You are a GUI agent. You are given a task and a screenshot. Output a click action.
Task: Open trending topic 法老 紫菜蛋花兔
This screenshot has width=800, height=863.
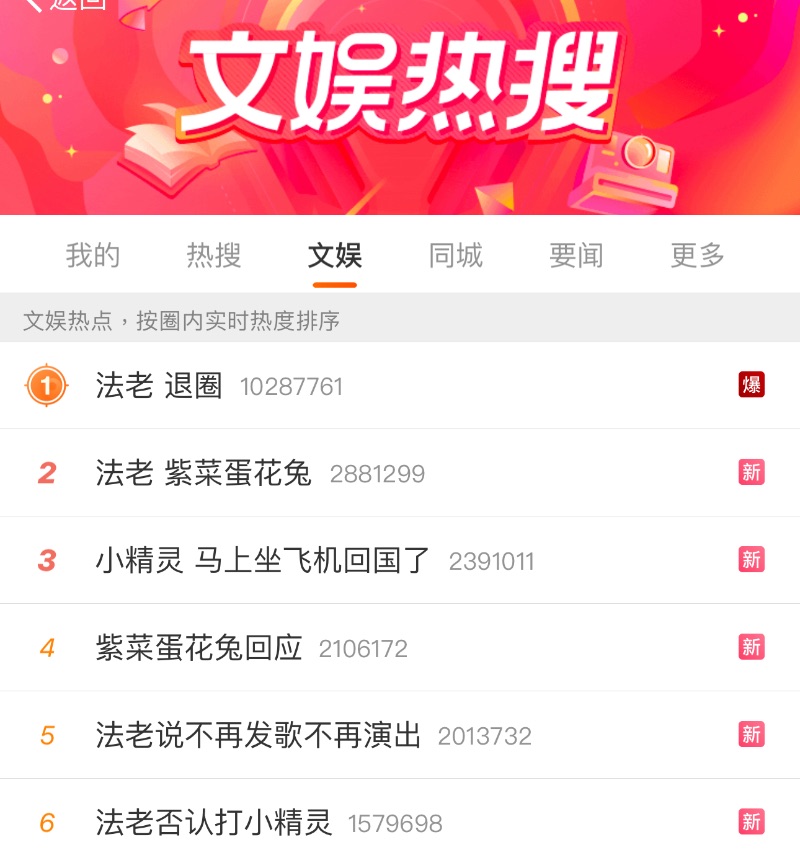click(x=204, y=473)
